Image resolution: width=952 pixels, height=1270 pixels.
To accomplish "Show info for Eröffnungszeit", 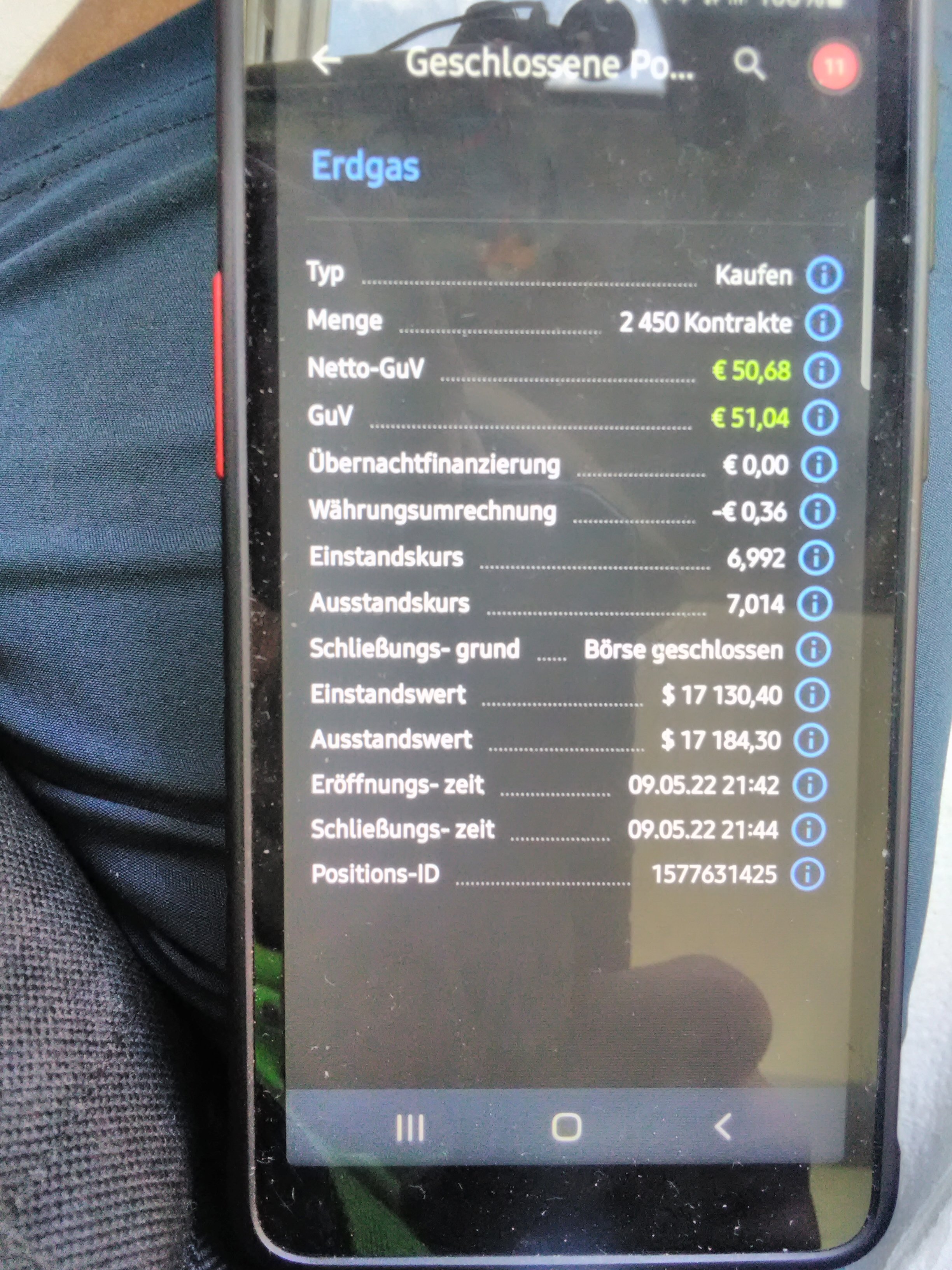I will pos(810,784).
